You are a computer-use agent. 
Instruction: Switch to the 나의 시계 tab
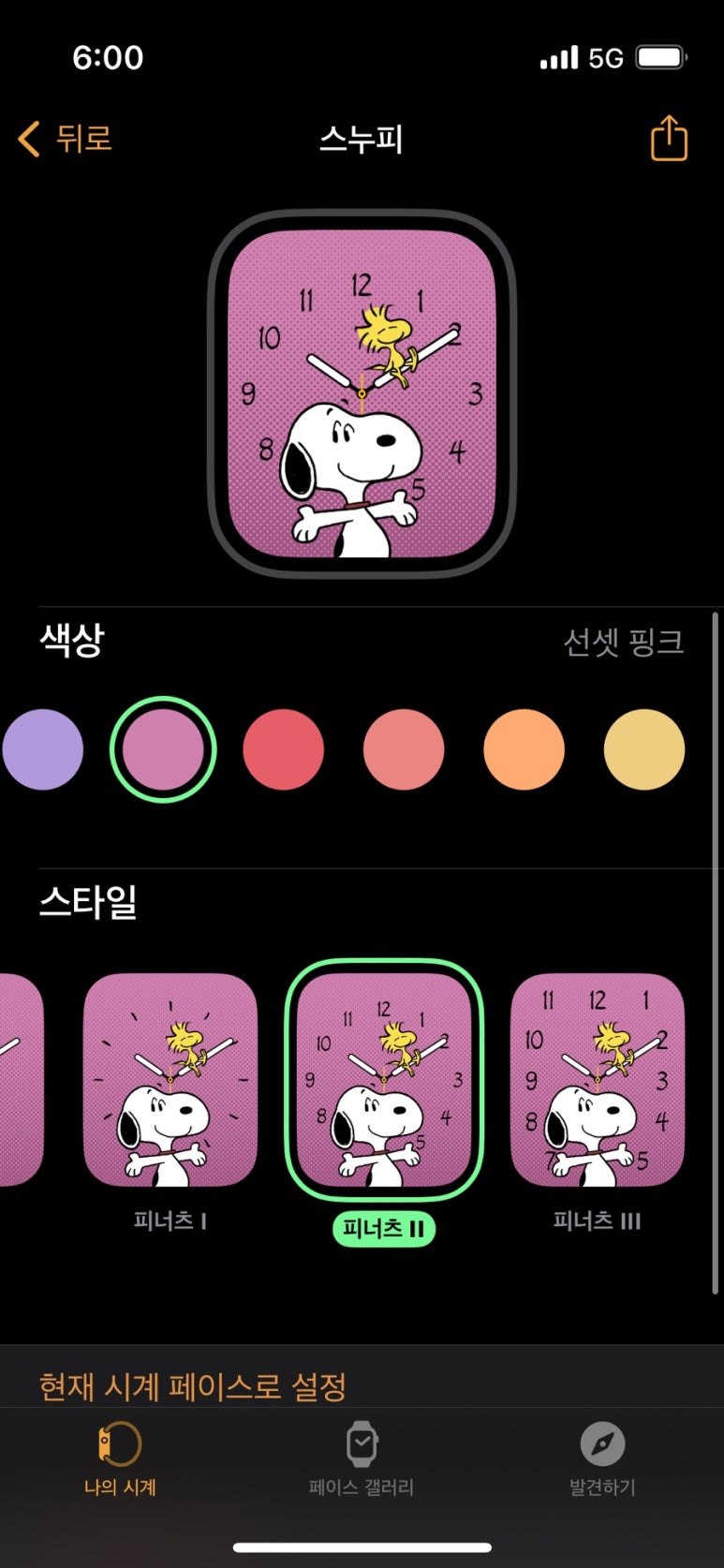(x=120, y=1458)
